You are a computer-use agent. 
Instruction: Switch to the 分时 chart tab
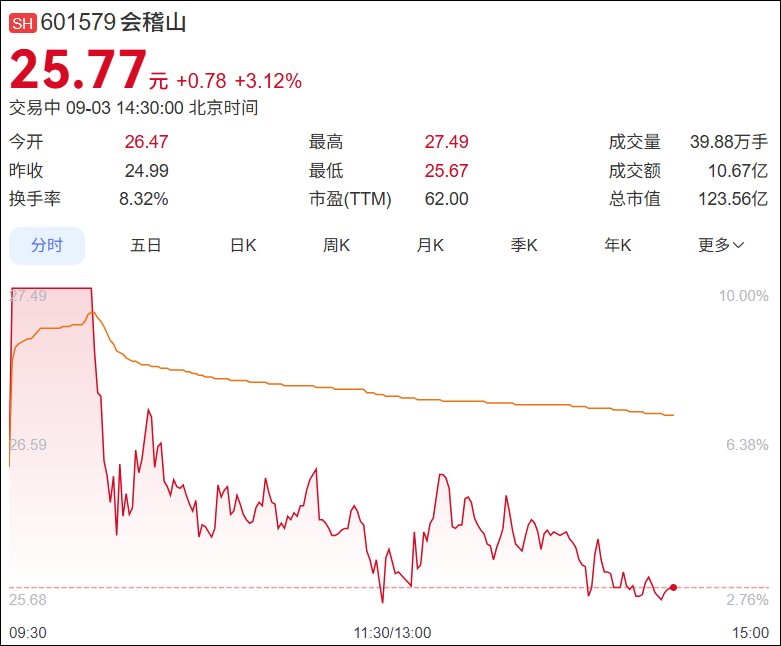pyautogui.click(x=47, y=245)
